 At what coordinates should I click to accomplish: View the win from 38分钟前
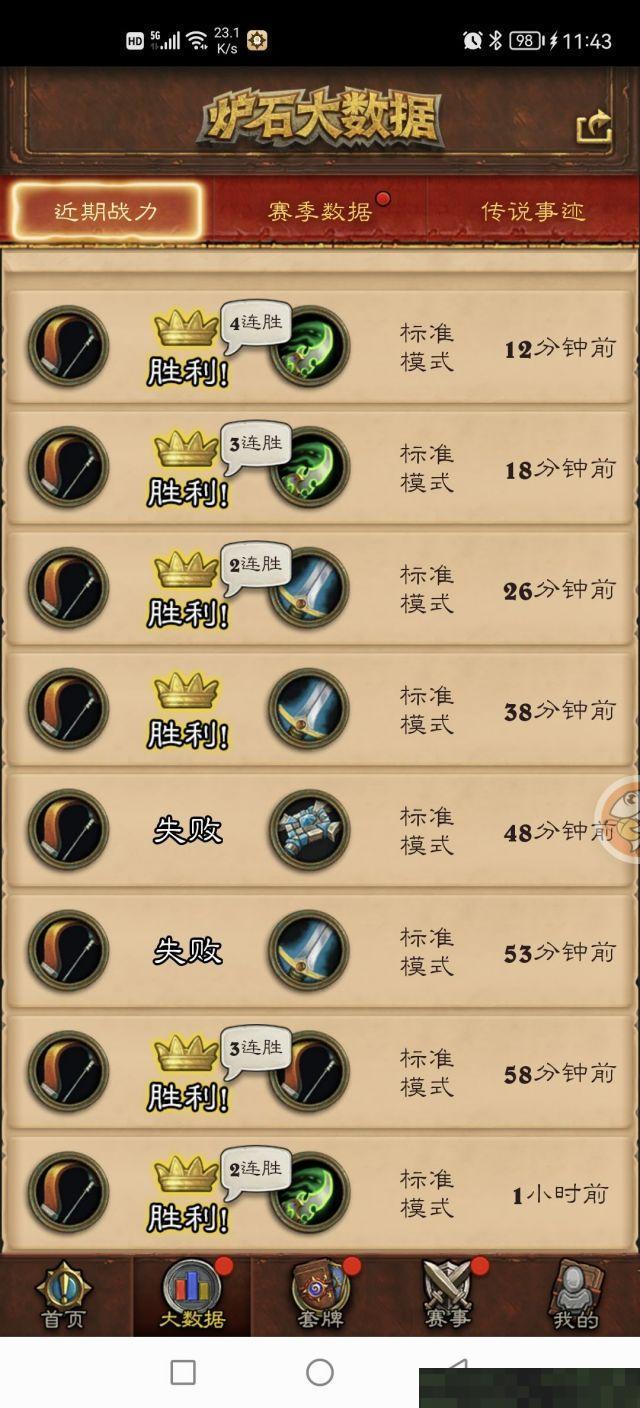click(x=320, y=710)
